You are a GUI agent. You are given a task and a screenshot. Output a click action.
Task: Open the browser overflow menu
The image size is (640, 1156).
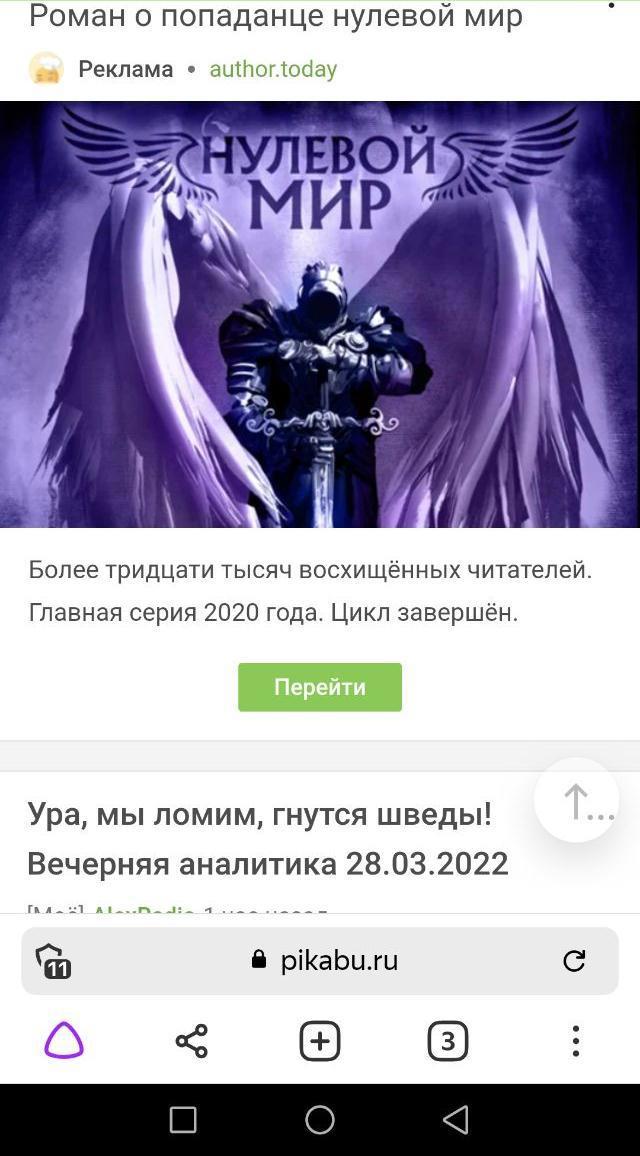(x=575, y=1041)
